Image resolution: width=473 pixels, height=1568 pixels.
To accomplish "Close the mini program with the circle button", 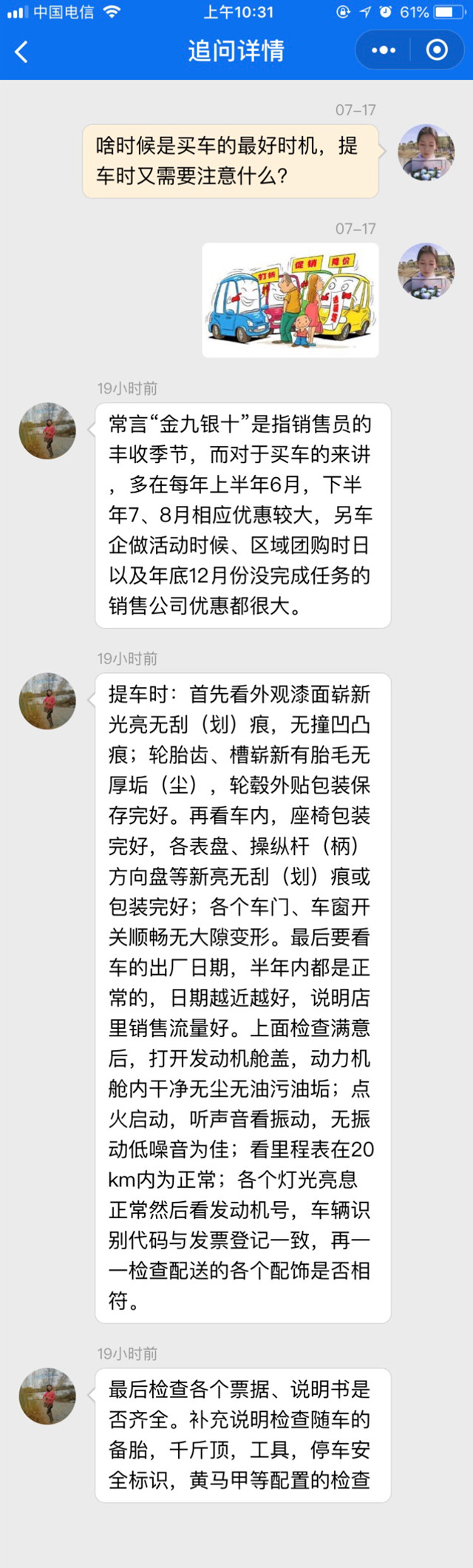I will point(437,50).
